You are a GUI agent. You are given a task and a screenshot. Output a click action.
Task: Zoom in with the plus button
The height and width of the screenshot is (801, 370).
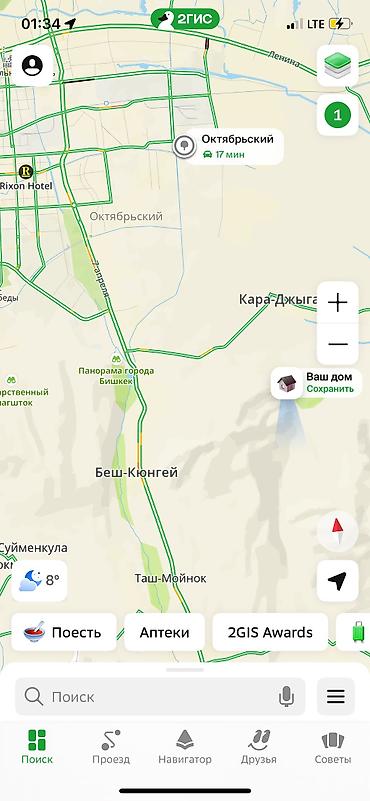click(x=337, y=302)
